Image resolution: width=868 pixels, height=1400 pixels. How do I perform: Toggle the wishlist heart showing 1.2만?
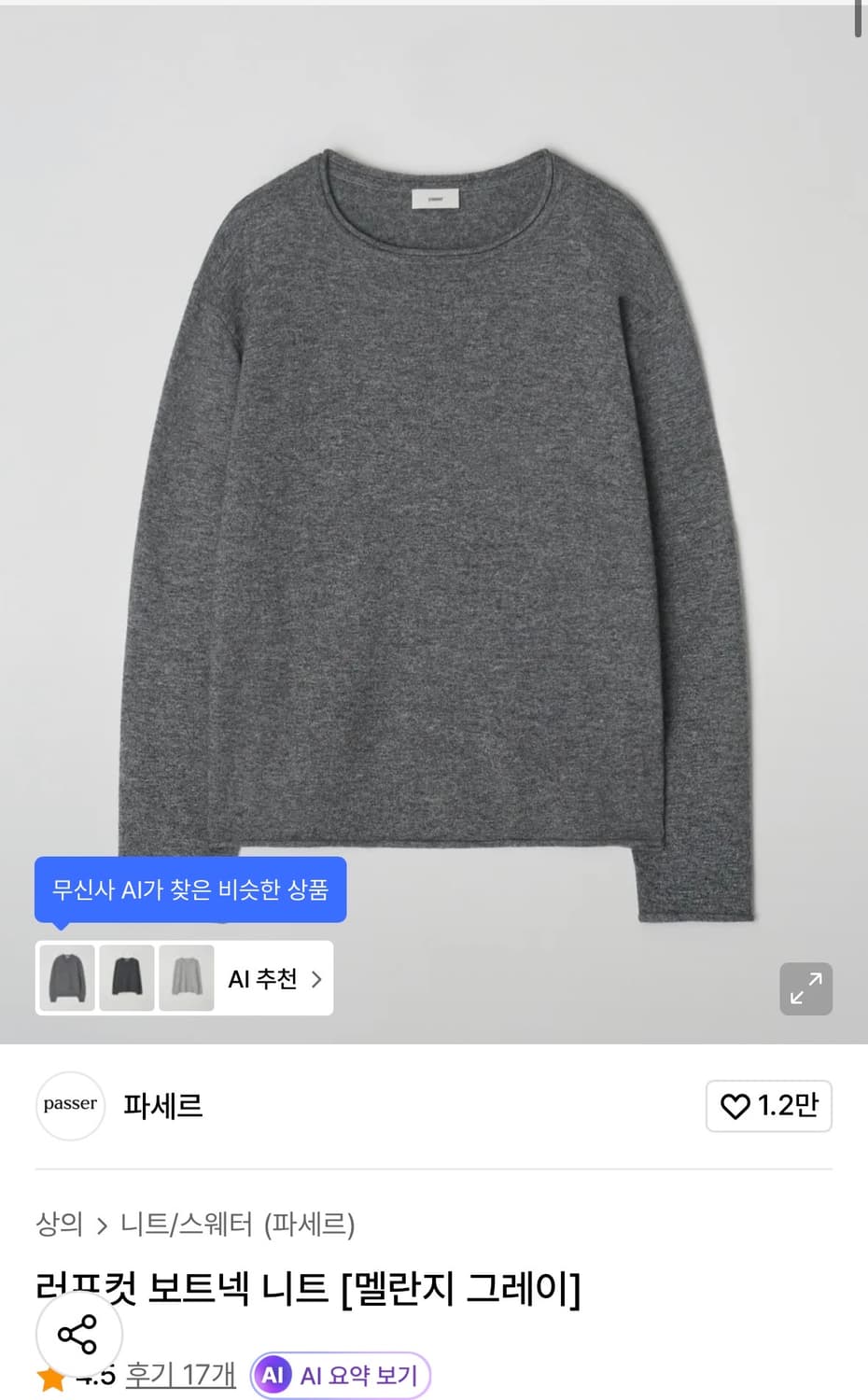pos(767,1106)
